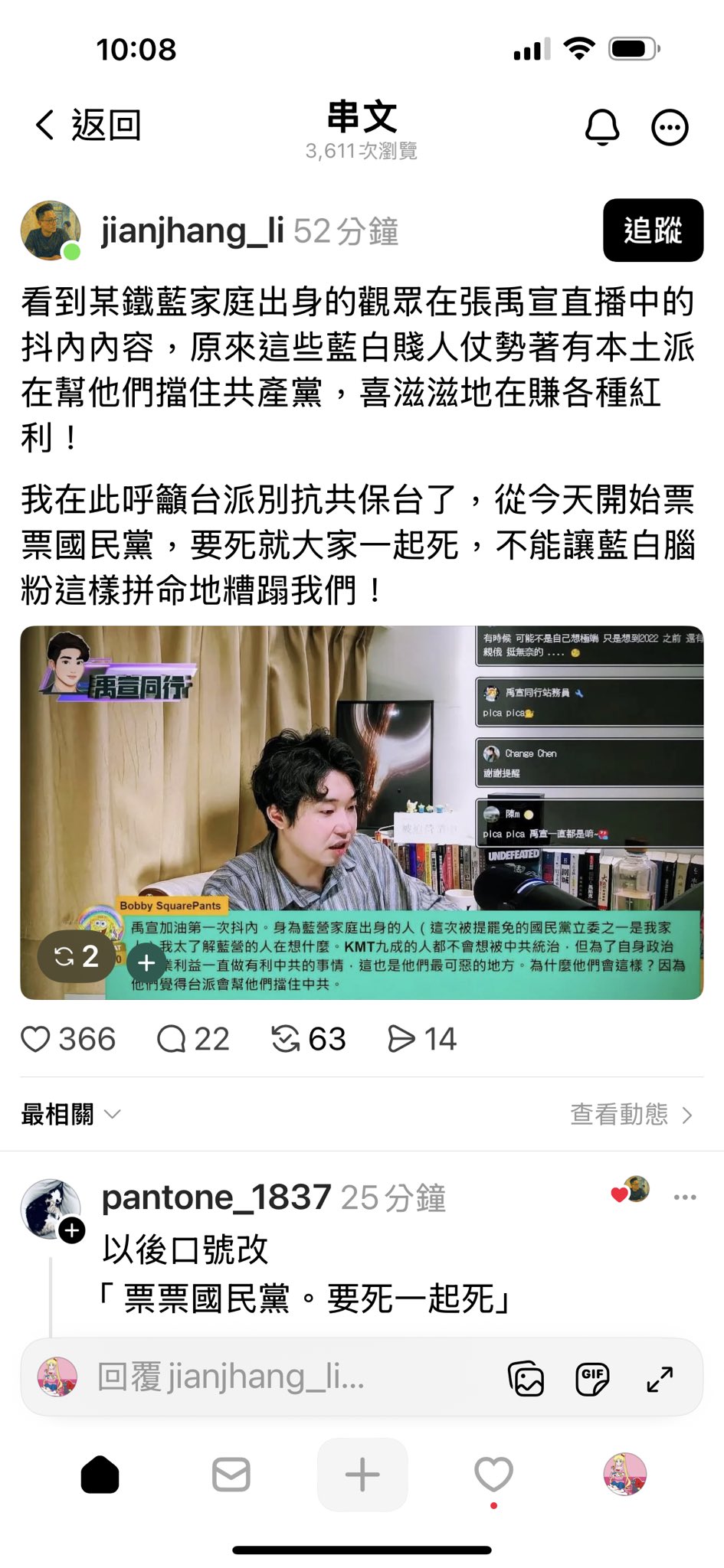724x1568 pixels.
Task: Open the overflow menu at top right
Action: (670, 127)
